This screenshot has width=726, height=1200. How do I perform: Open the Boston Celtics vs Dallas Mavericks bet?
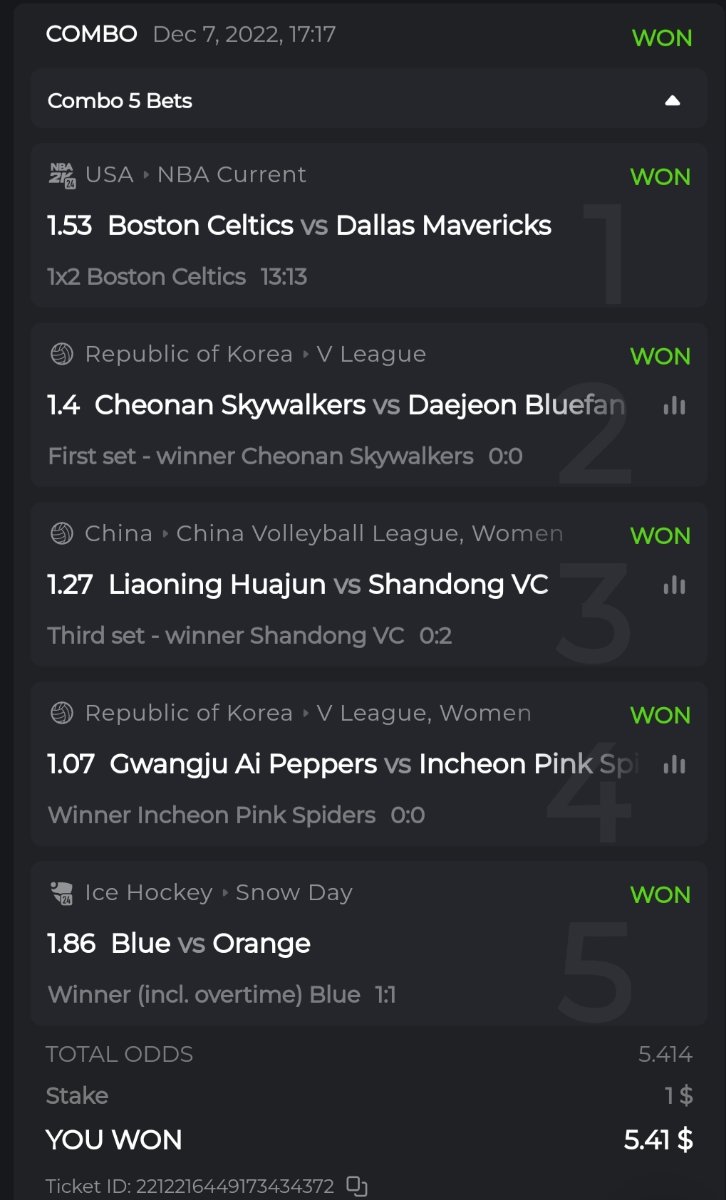(328, 226)
